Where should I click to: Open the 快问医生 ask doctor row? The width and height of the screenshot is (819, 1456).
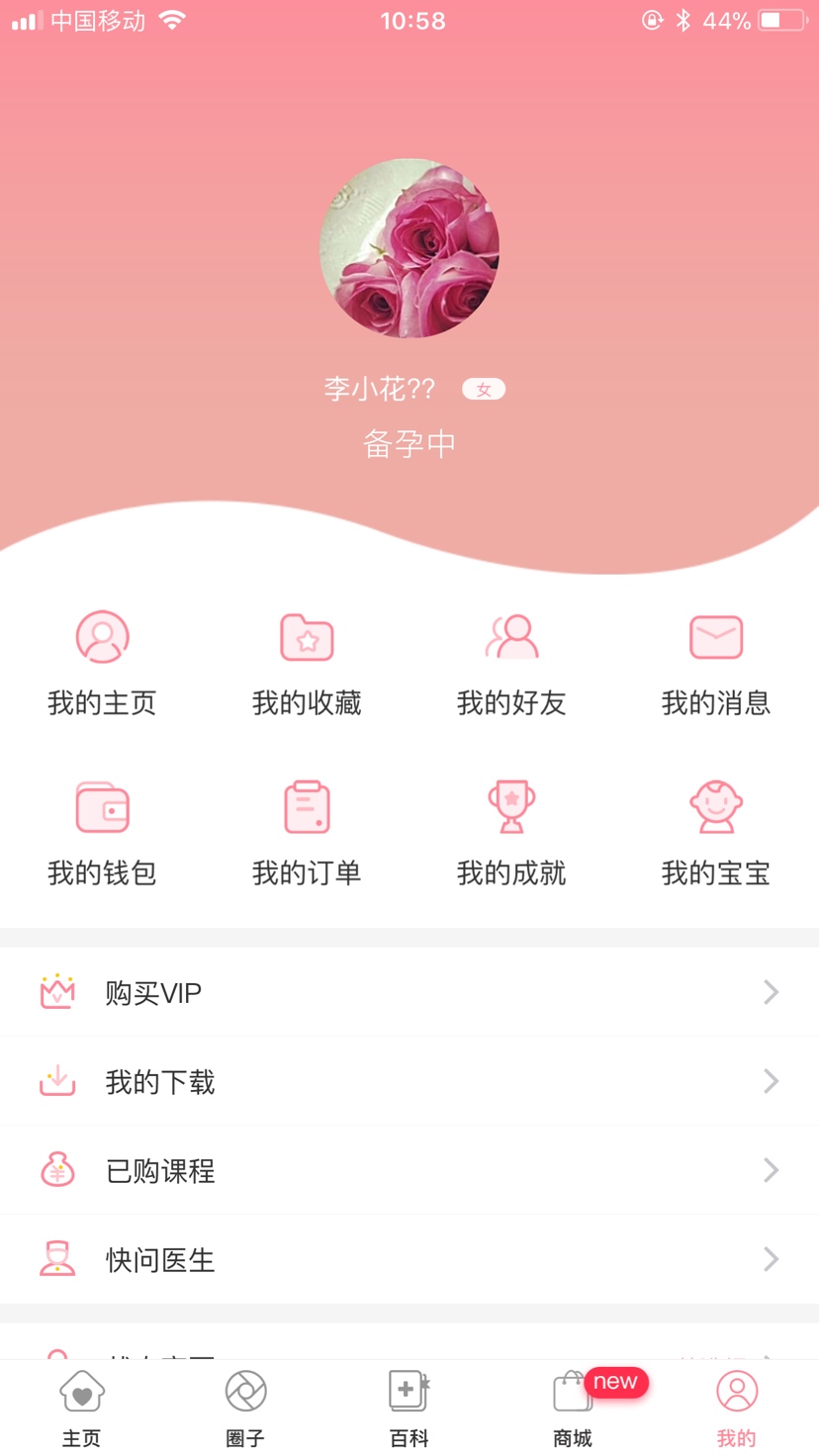(409, 1259)
